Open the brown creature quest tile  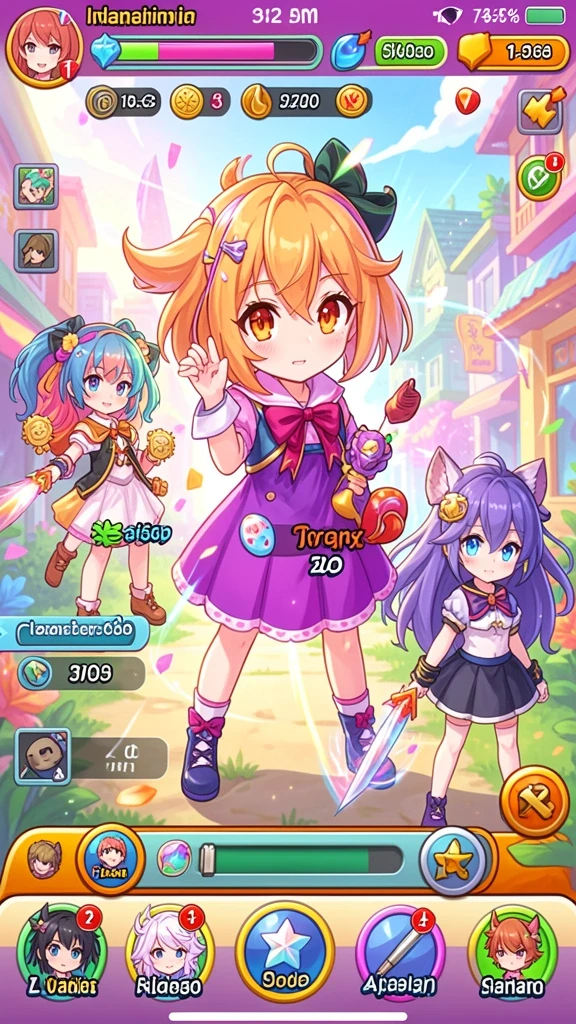point(43,757)
